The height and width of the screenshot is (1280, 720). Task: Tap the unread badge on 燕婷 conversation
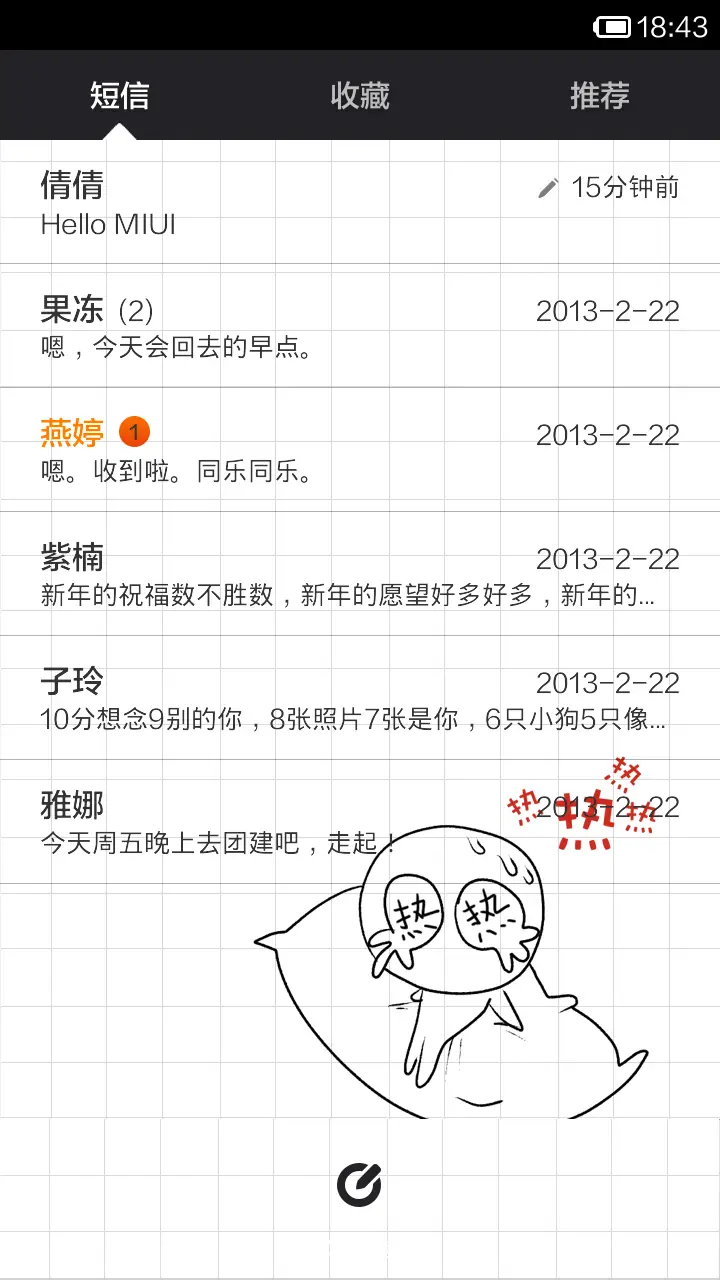coord(135,430)
